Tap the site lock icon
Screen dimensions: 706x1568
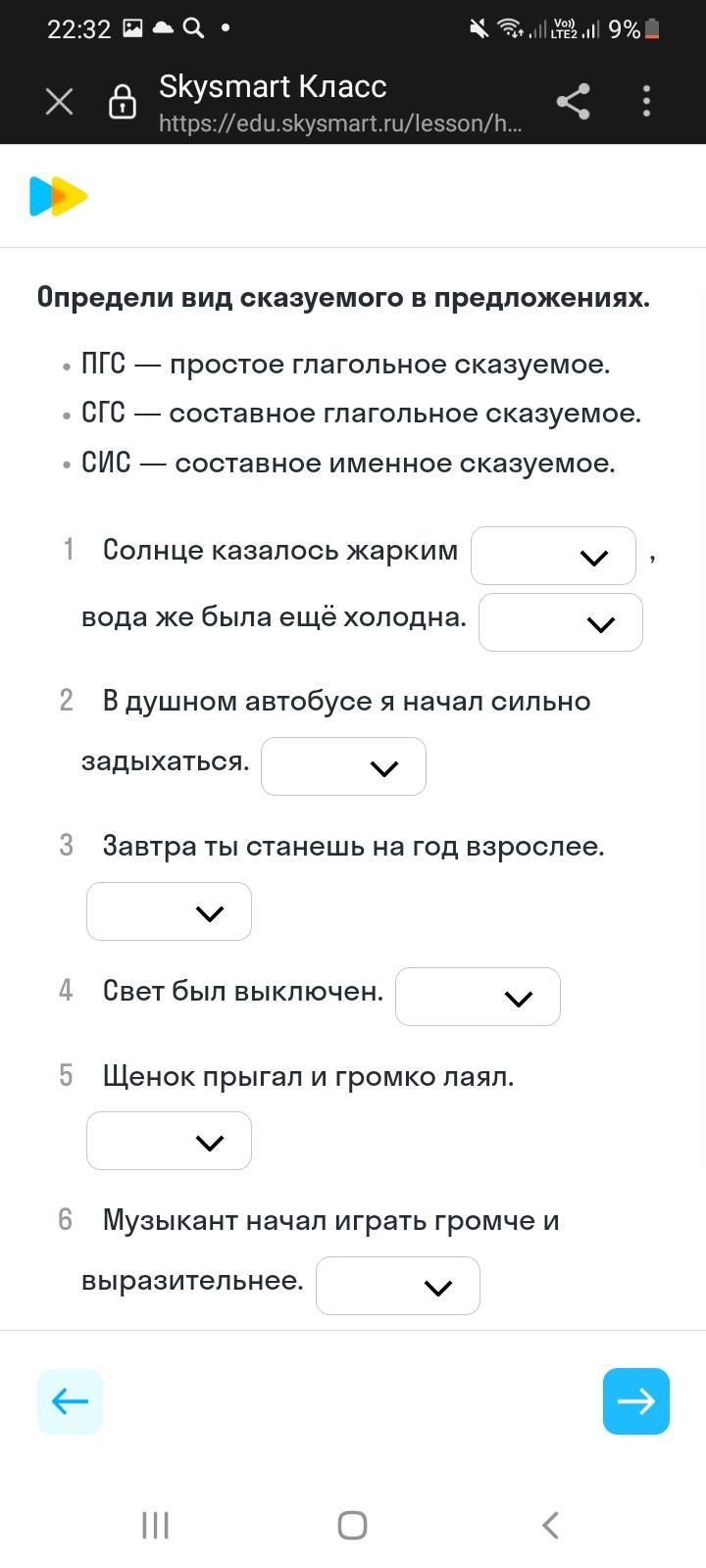[122, 101]
